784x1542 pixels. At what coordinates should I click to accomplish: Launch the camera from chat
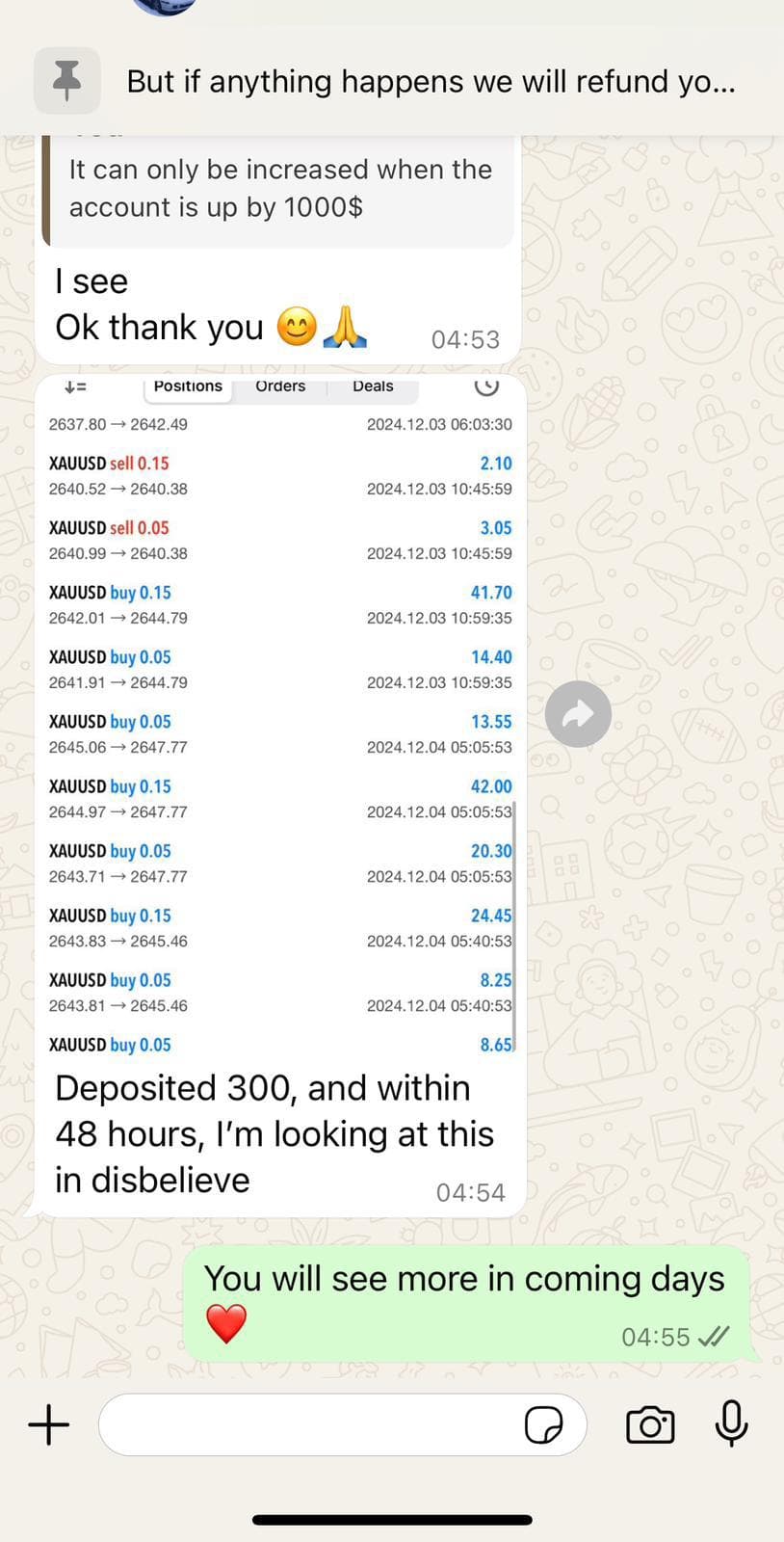[x=650, y=1424]
